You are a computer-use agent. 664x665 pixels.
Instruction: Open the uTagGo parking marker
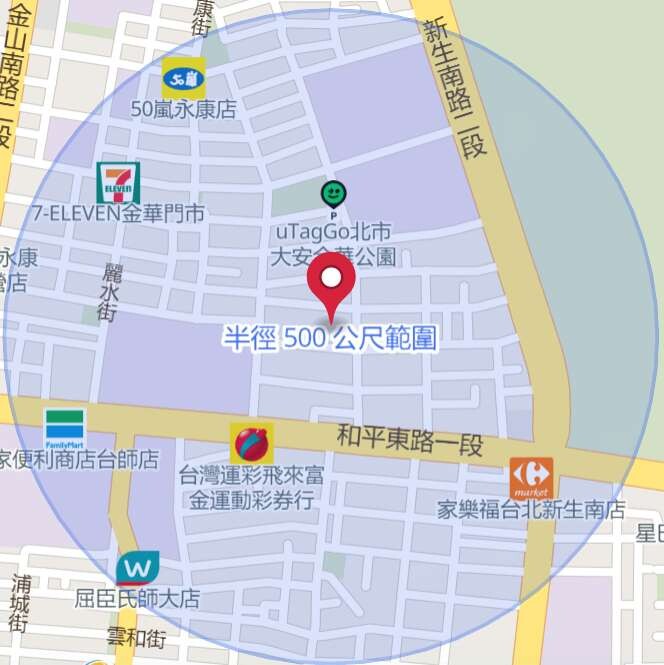334,195
